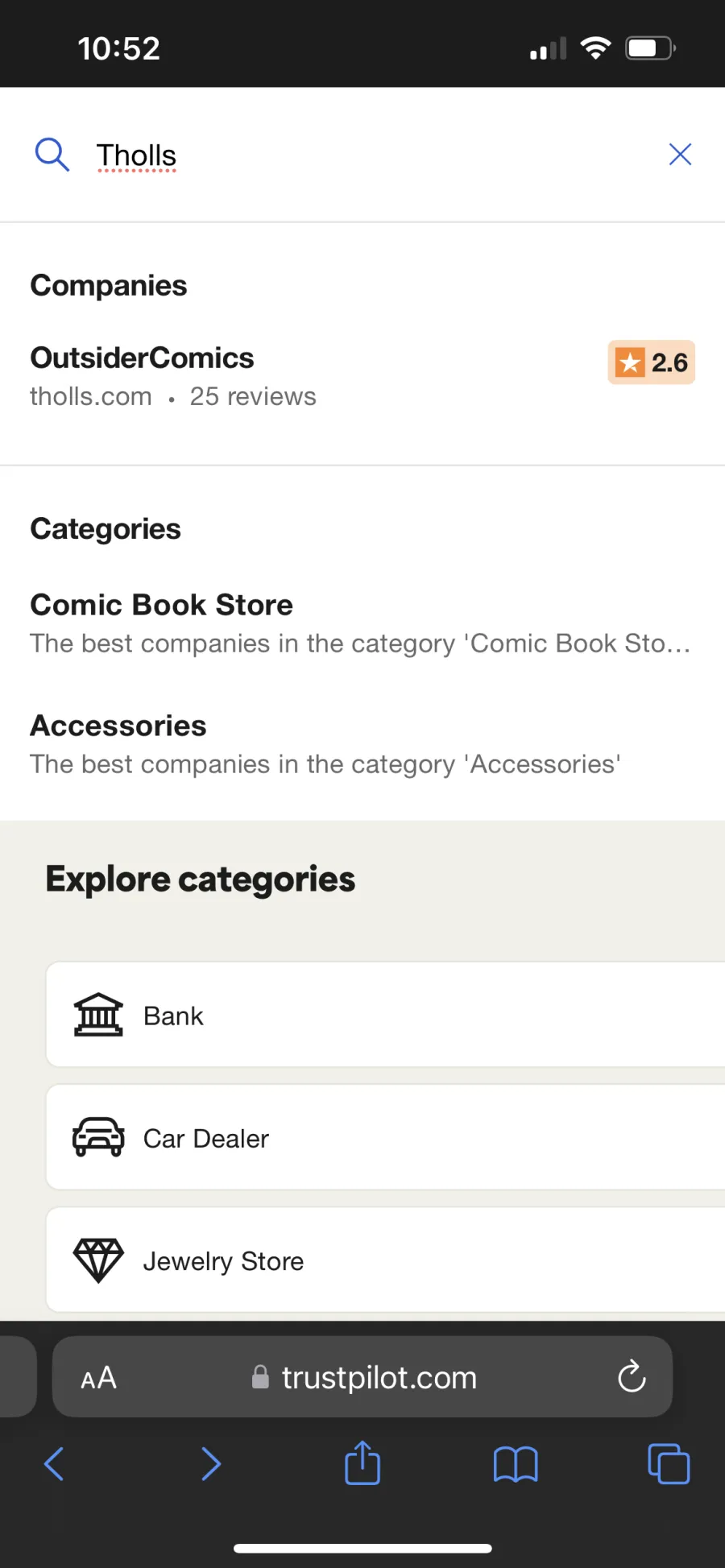Show all open tabs
Screen dimensions: 725x1568
point(669,1463)
